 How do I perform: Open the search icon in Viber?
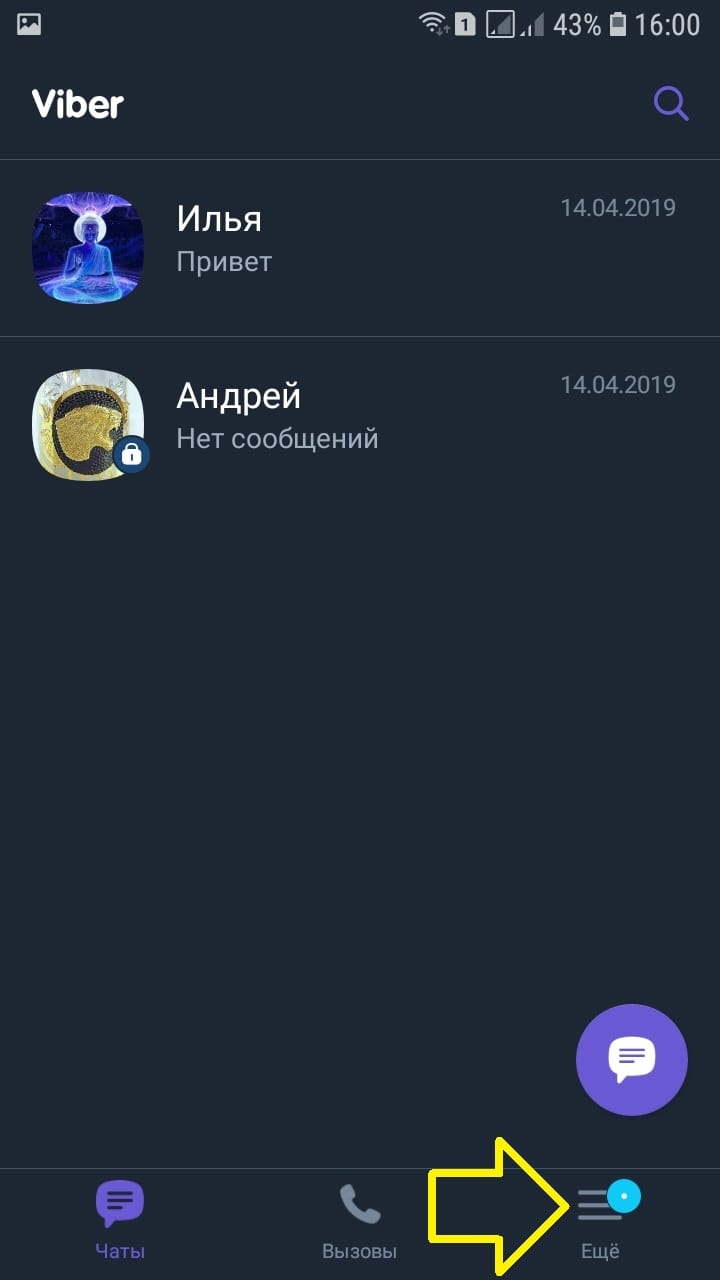(x=670, y=102)
